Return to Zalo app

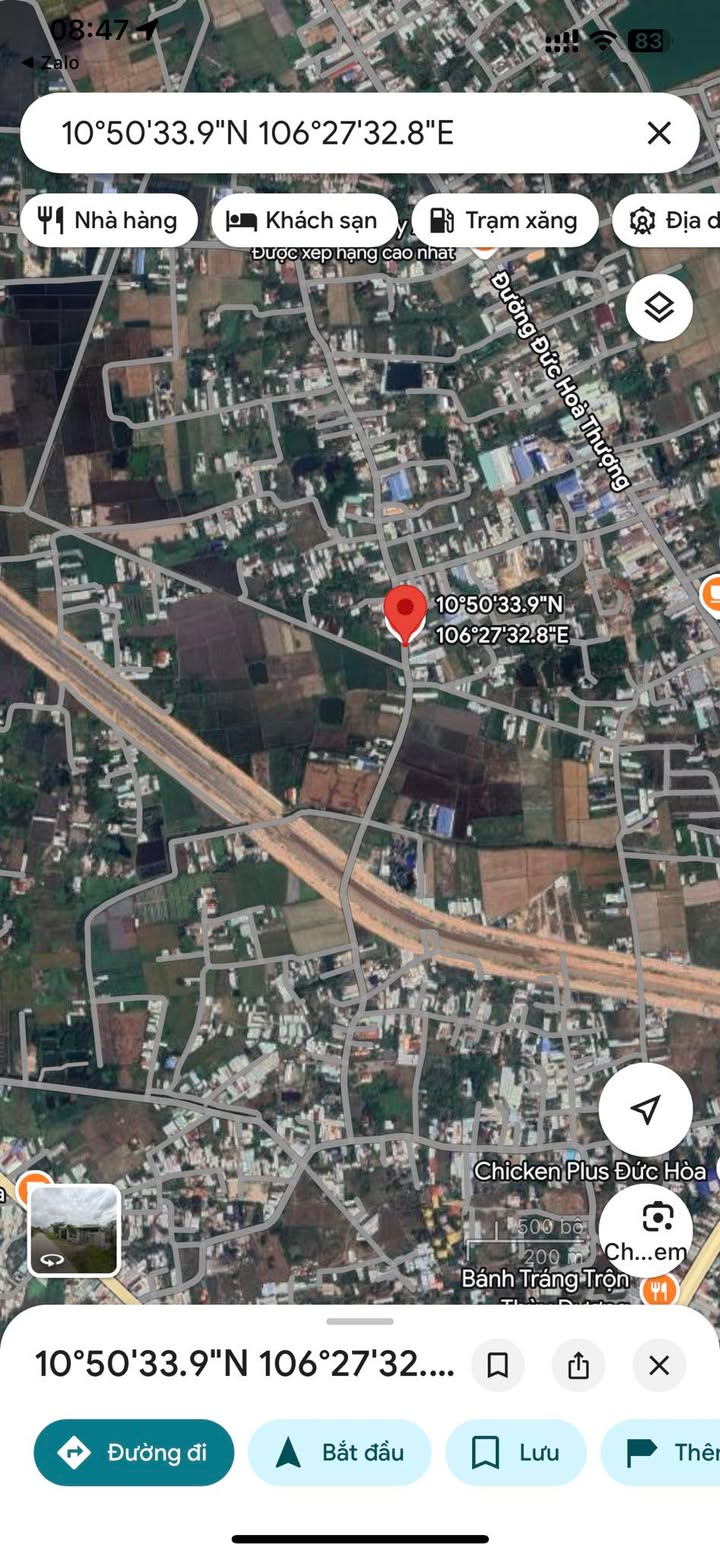[50, 63]
